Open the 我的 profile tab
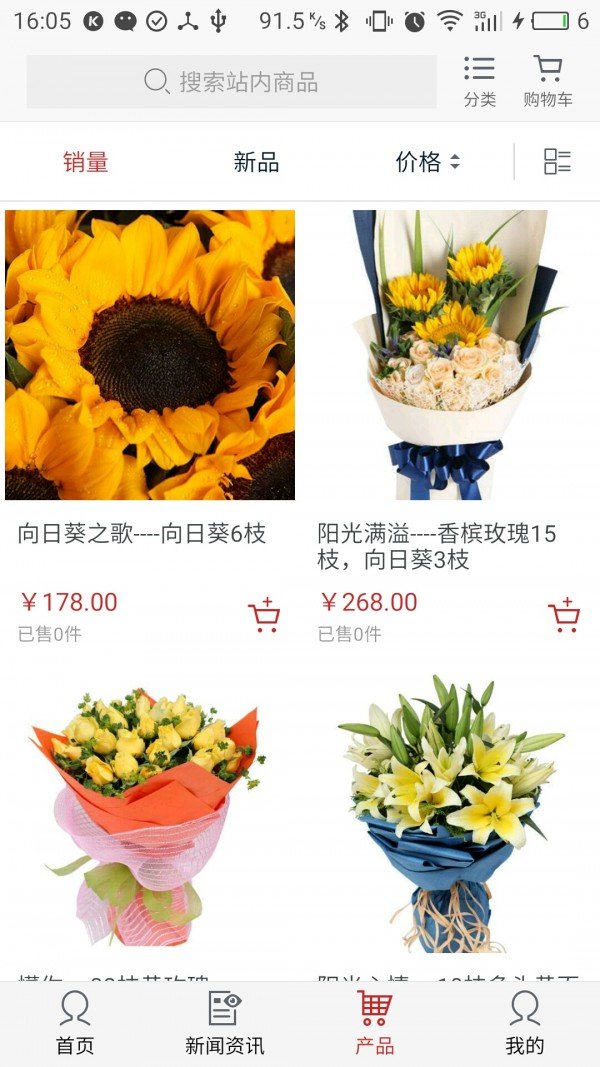 (x=524, y=1024)
